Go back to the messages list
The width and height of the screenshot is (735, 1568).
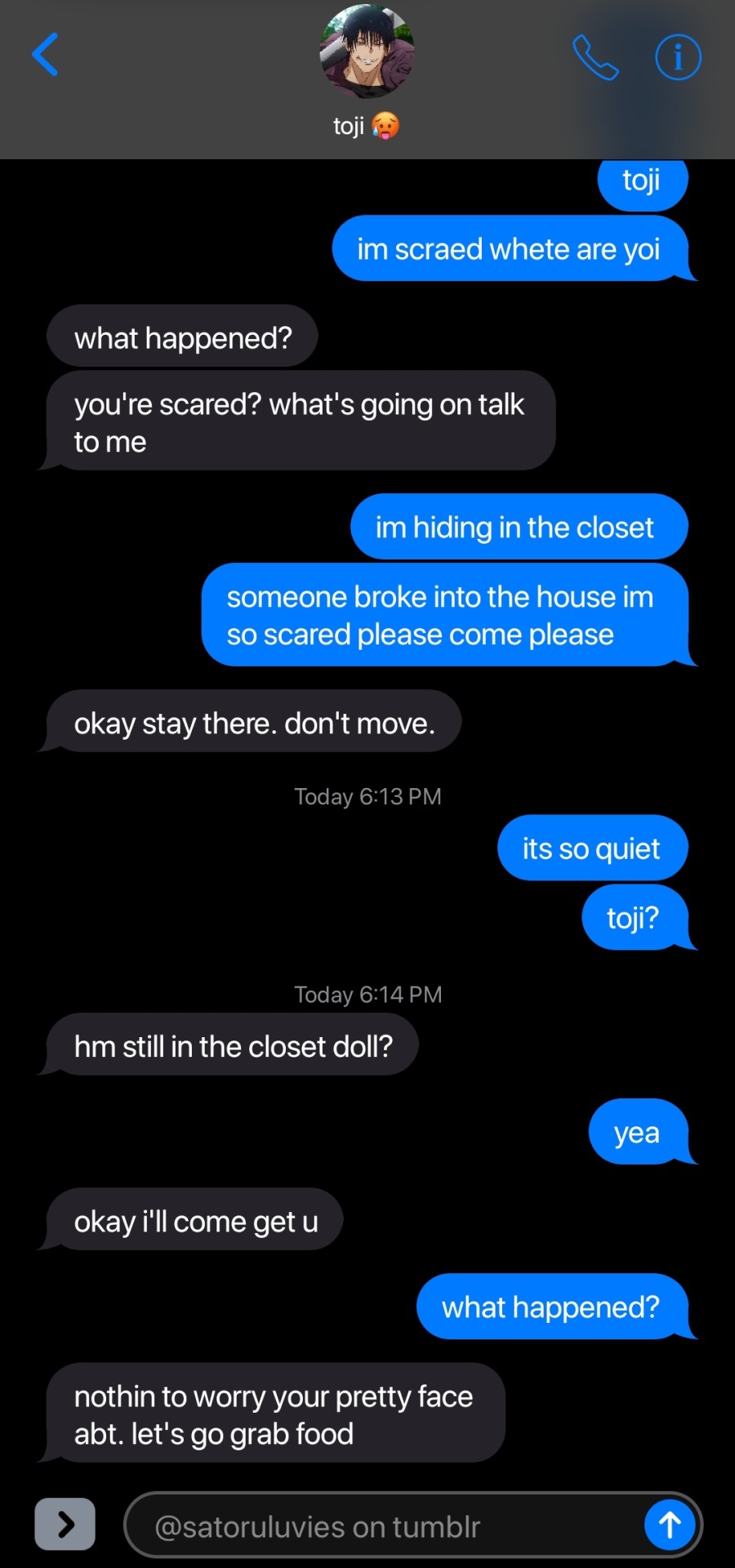[x=46, y=55]
